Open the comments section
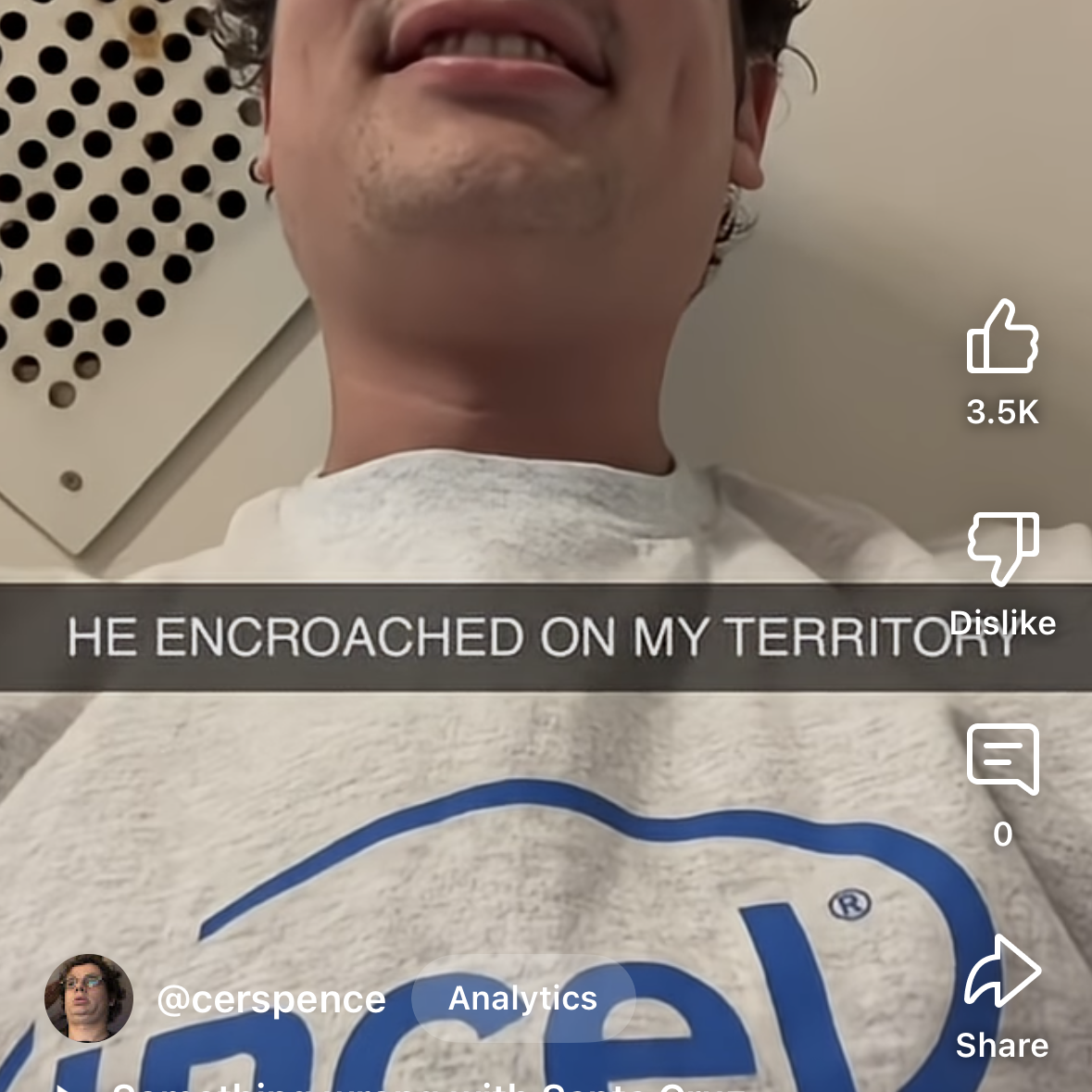 (x=1002, y=759)
